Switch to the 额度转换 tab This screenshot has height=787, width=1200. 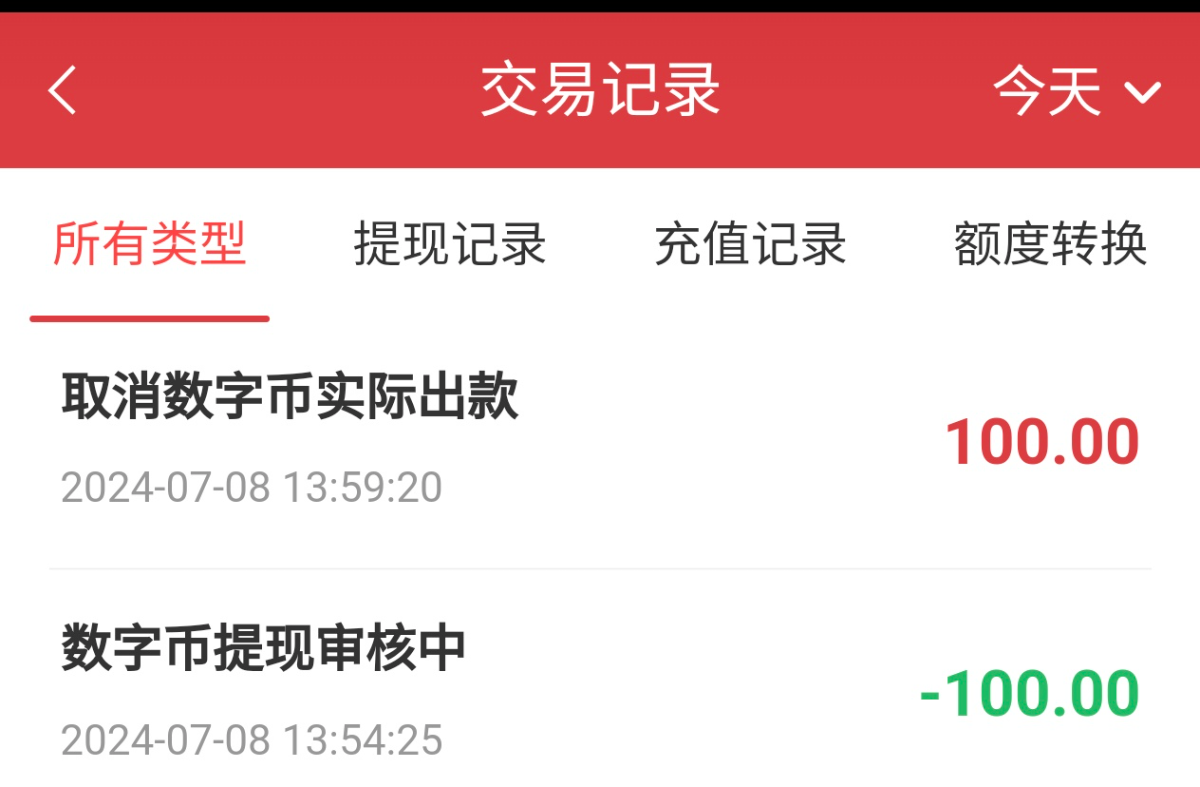click(x=1050, y=244)
